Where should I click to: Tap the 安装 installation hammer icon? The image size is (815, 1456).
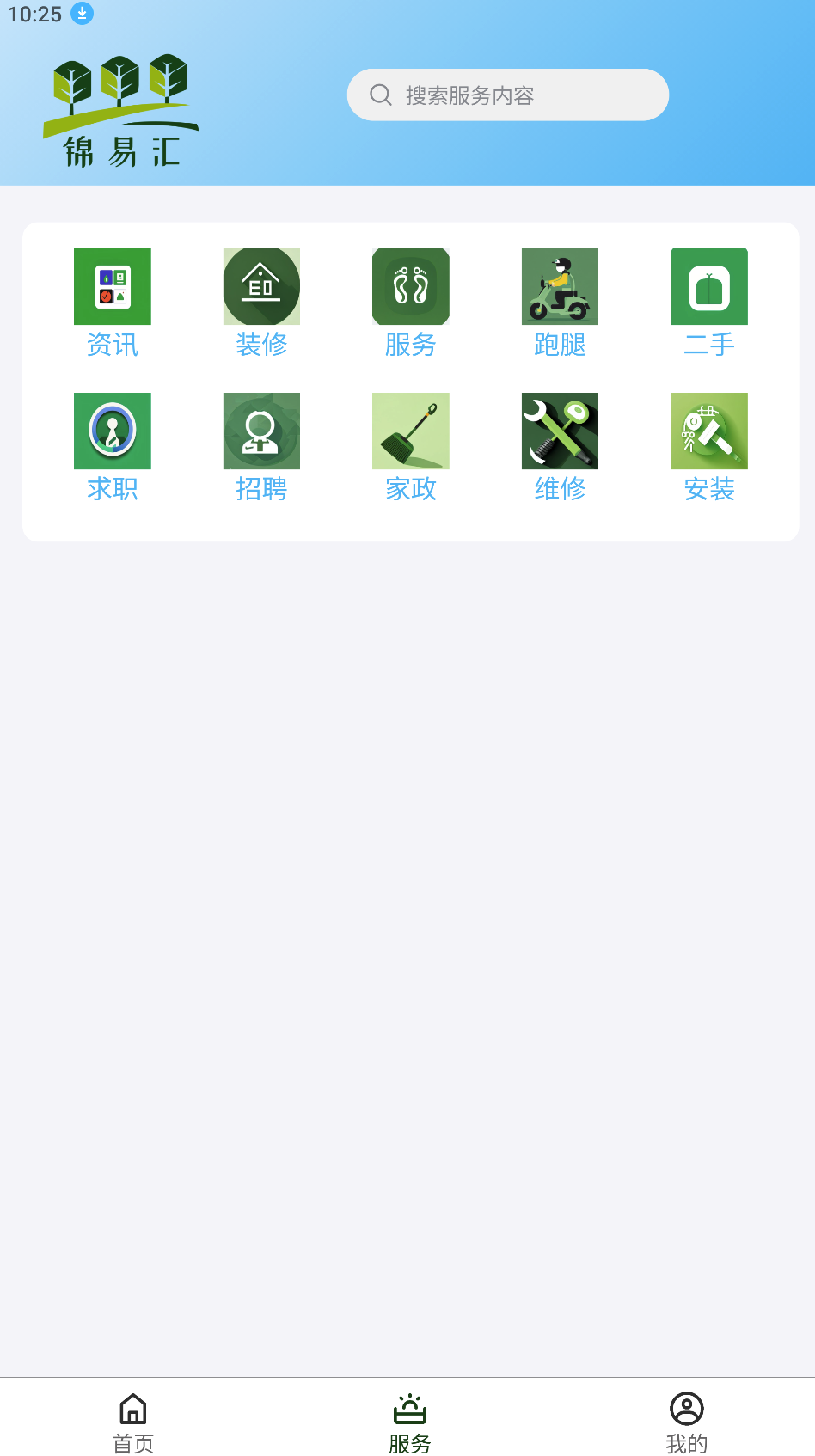click(708, 431)
